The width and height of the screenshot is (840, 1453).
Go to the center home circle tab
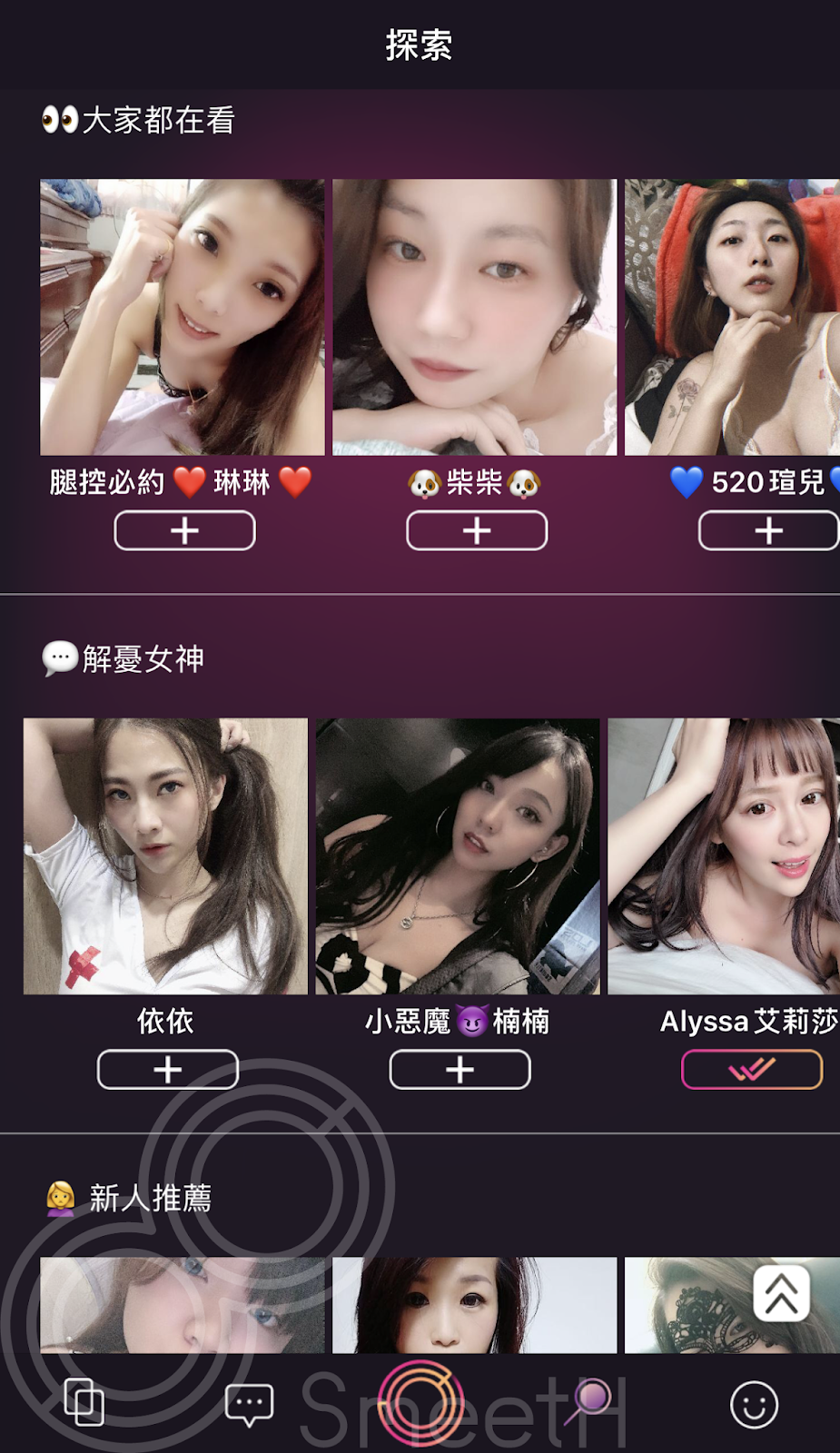[420, 1403]
